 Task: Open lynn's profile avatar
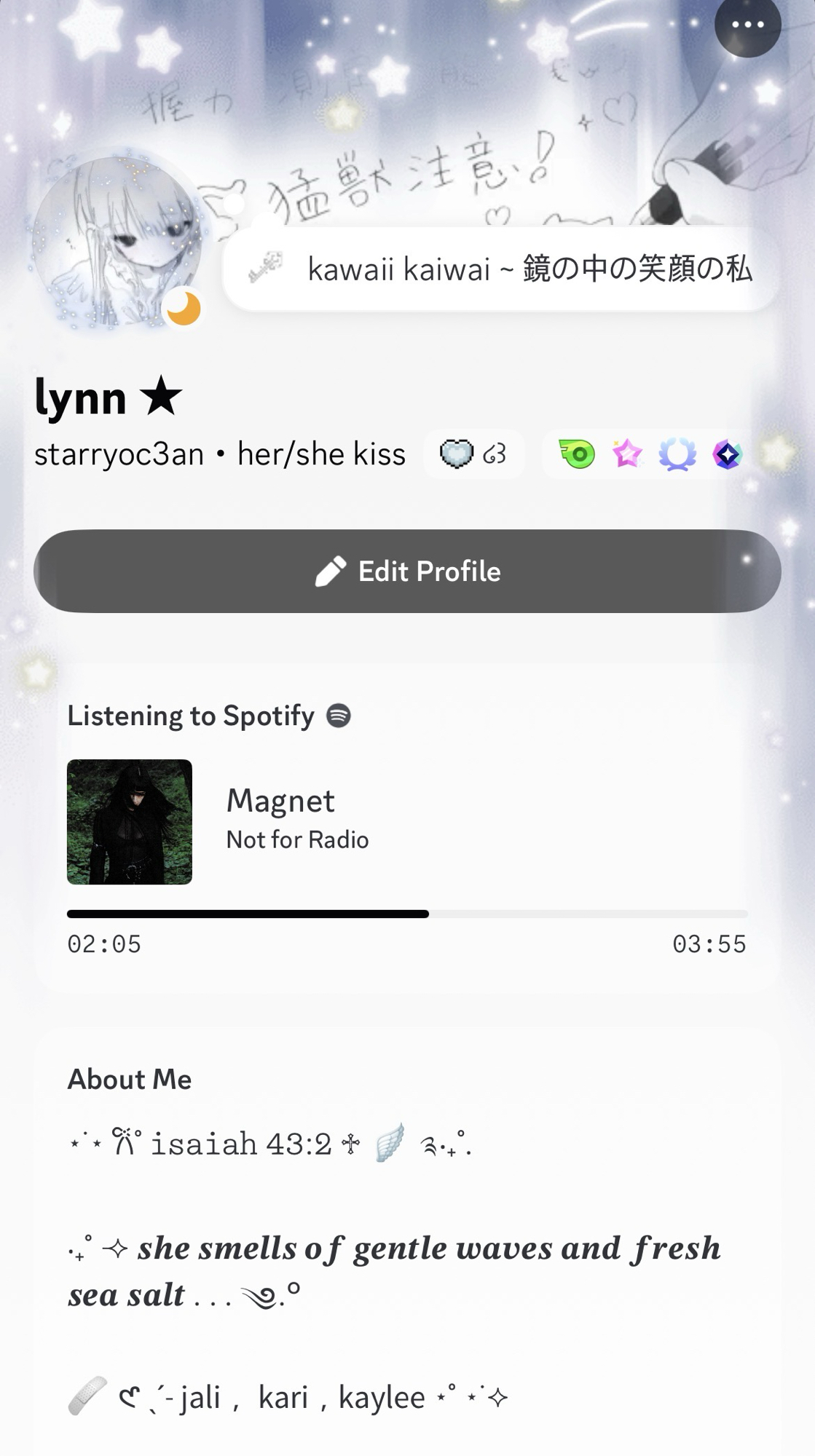tap(117, 242)
